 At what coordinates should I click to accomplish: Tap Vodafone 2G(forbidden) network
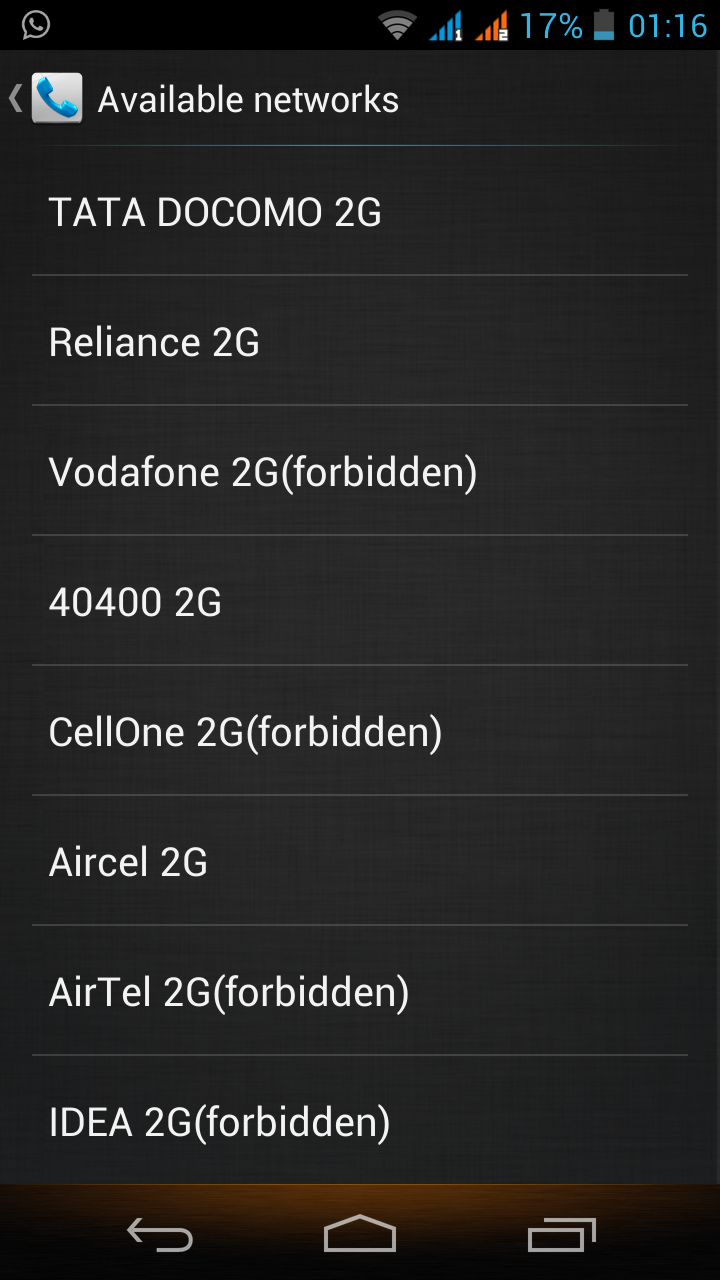click(360, 472)
